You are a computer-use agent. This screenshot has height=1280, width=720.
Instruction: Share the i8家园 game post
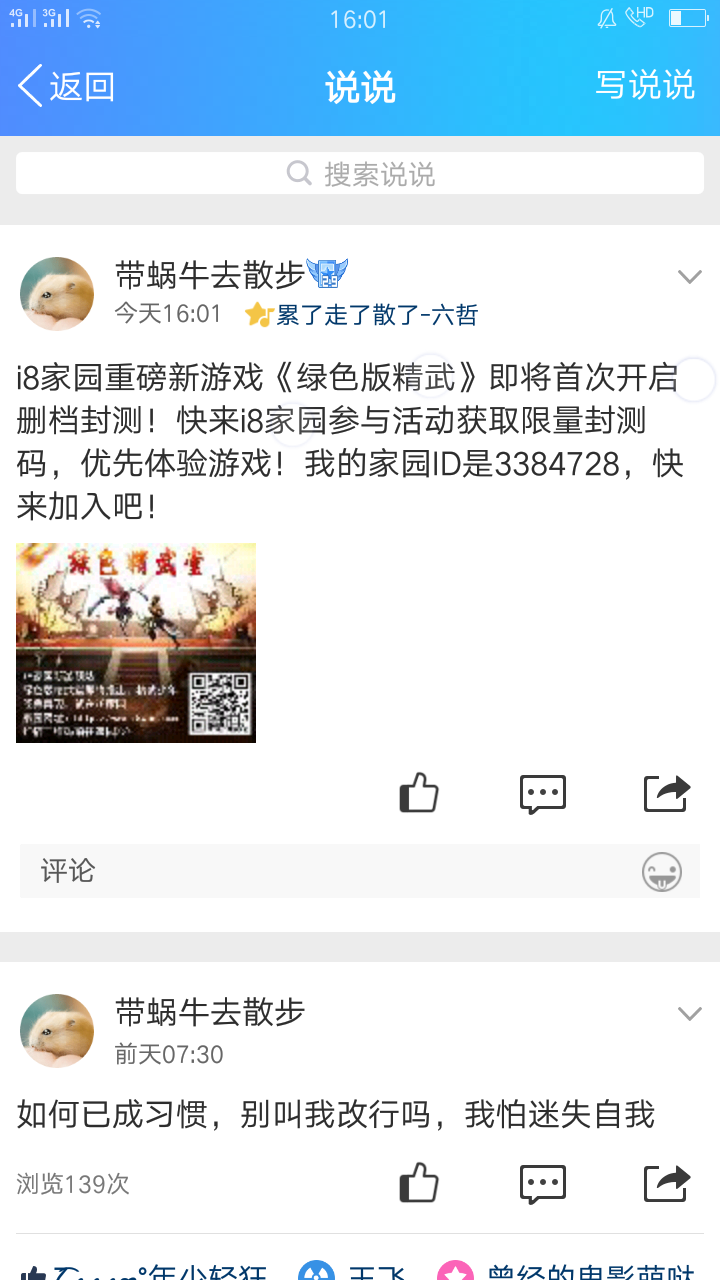click(667, 794)
